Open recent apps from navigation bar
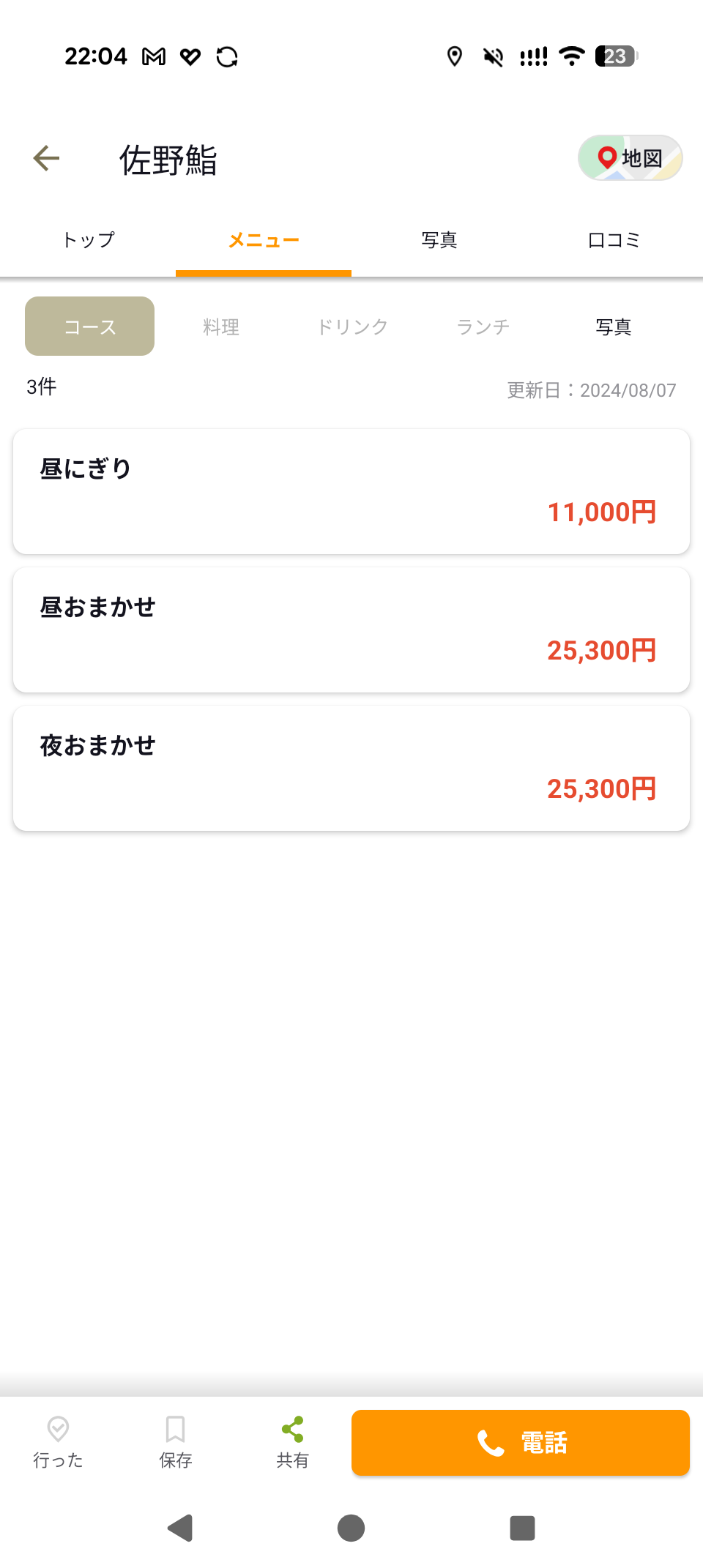 522,1528
